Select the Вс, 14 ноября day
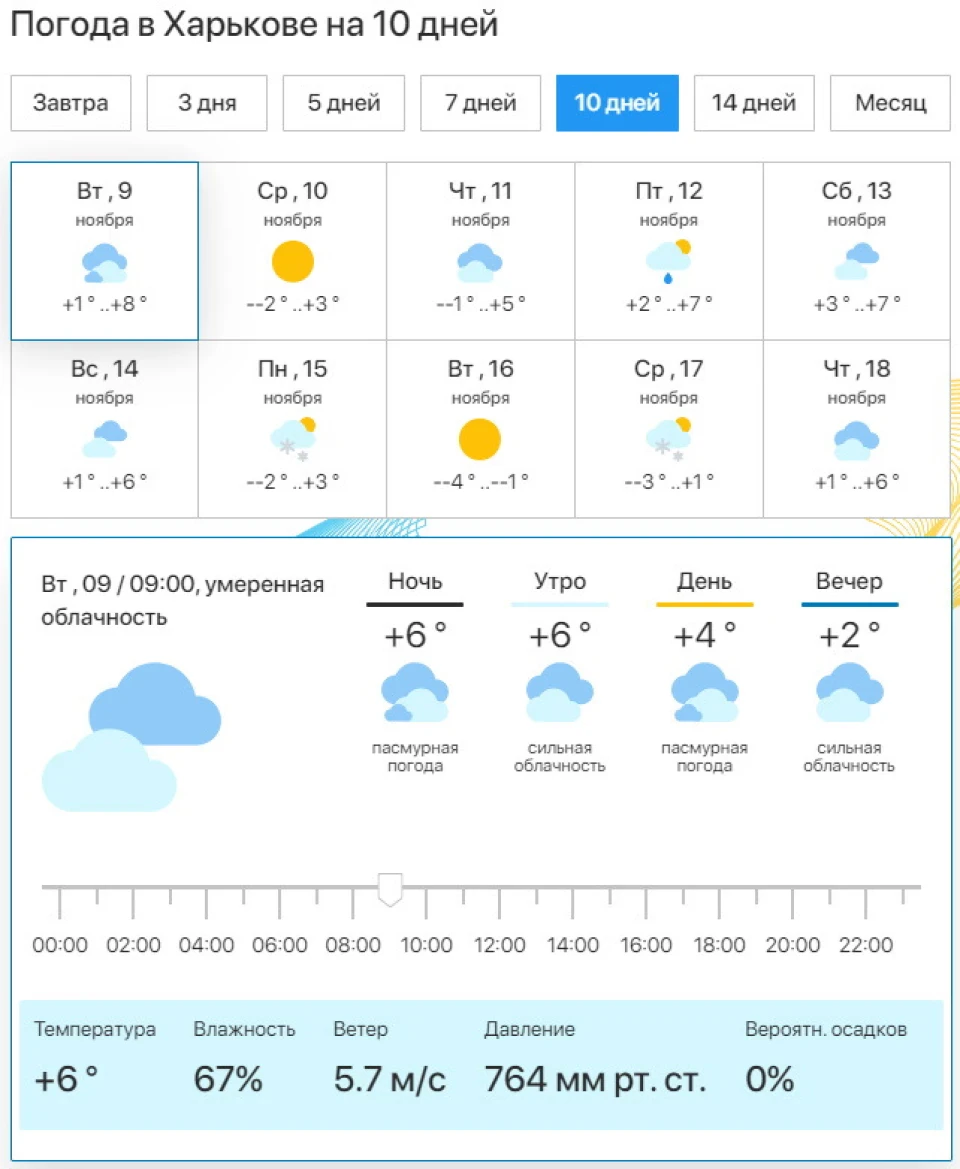The image size is (960, 1169). point(104,429)
